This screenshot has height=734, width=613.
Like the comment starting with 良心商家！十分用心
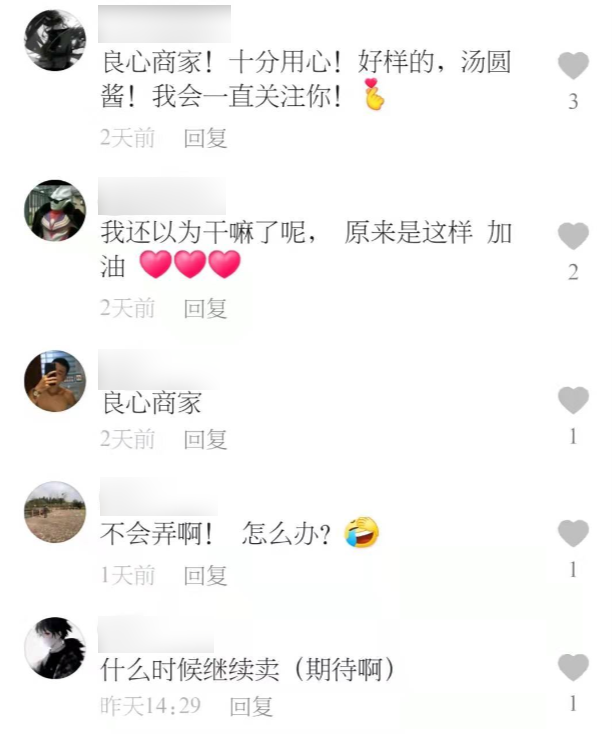pos(573,66)
